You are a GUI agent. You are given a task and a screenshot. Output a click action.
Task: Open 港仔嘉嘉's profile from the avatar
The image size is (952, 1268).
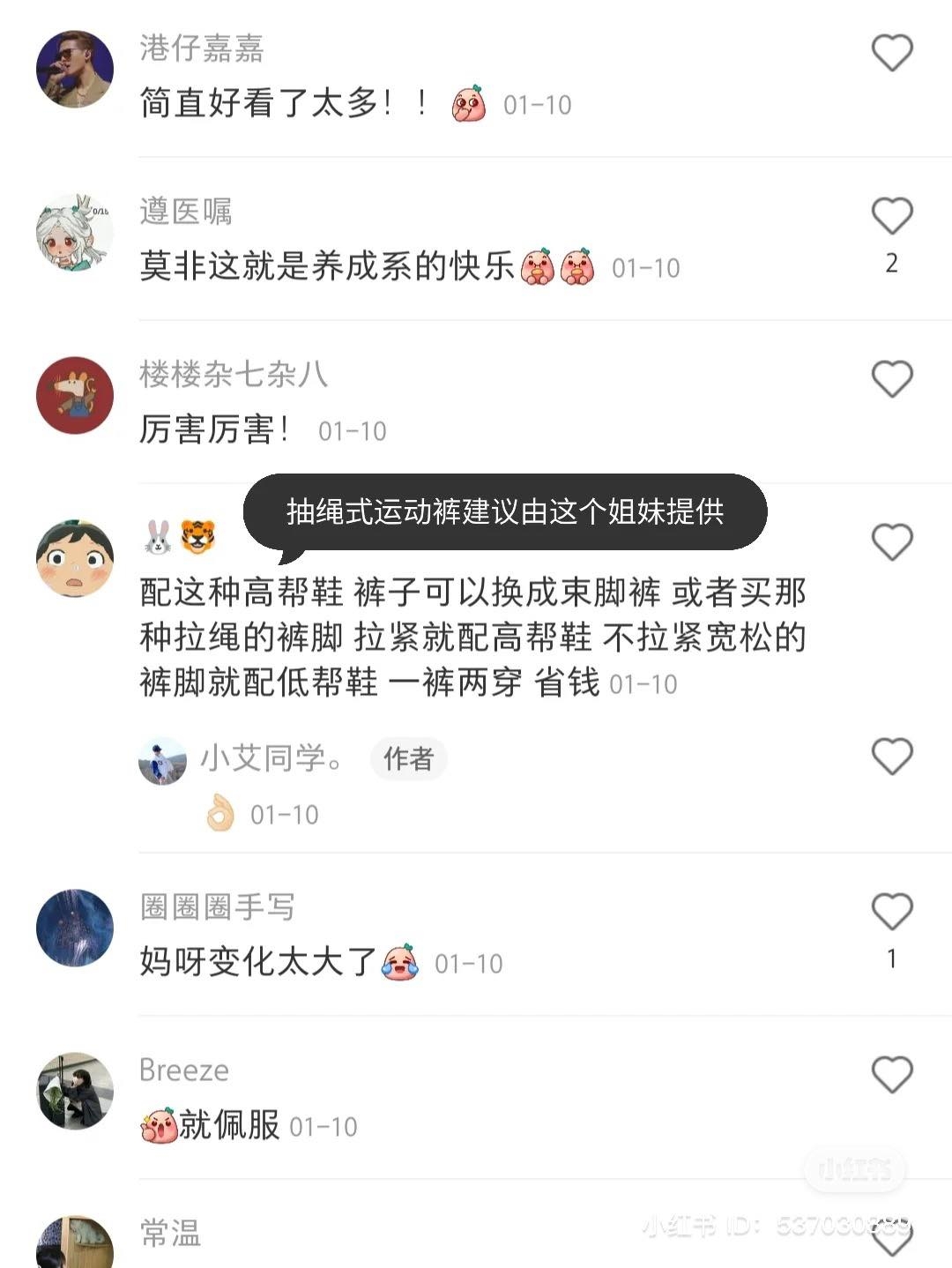click(x=75, y=69)
